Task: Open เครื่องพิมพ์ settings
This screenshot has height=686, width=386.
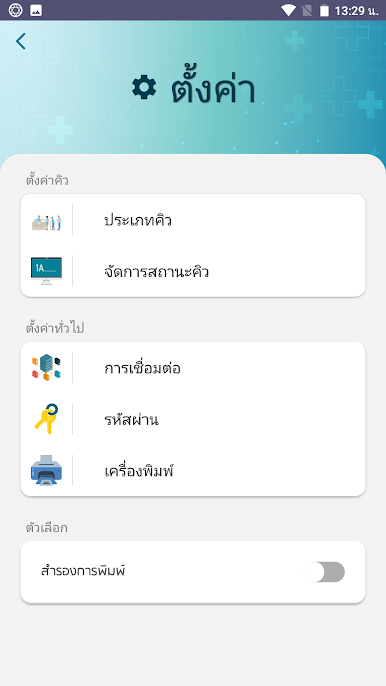Action: point(193,471)
